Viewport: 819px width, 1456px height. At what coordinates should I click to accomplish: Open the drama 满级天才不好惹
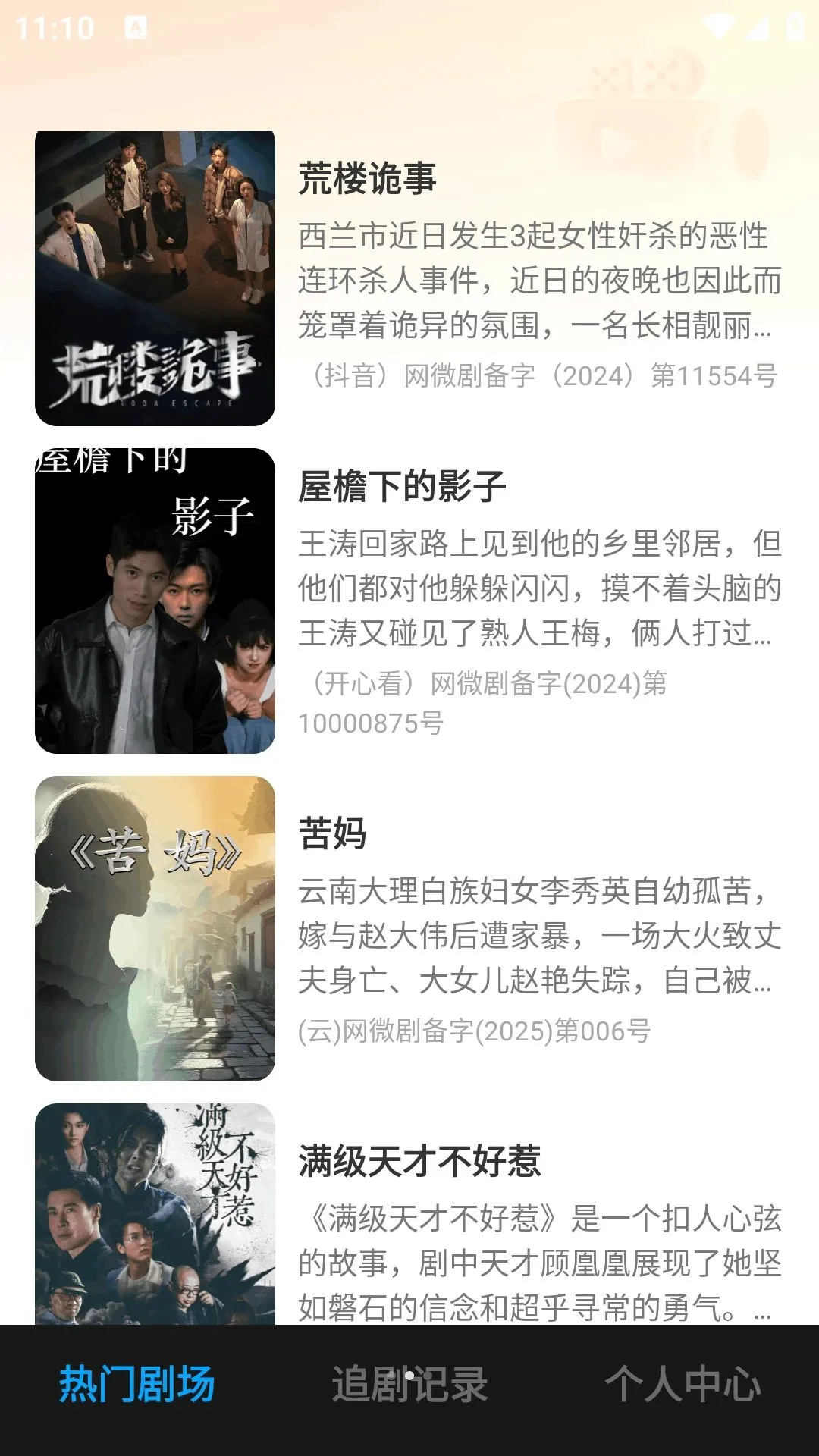click(x=409, y=1214)
